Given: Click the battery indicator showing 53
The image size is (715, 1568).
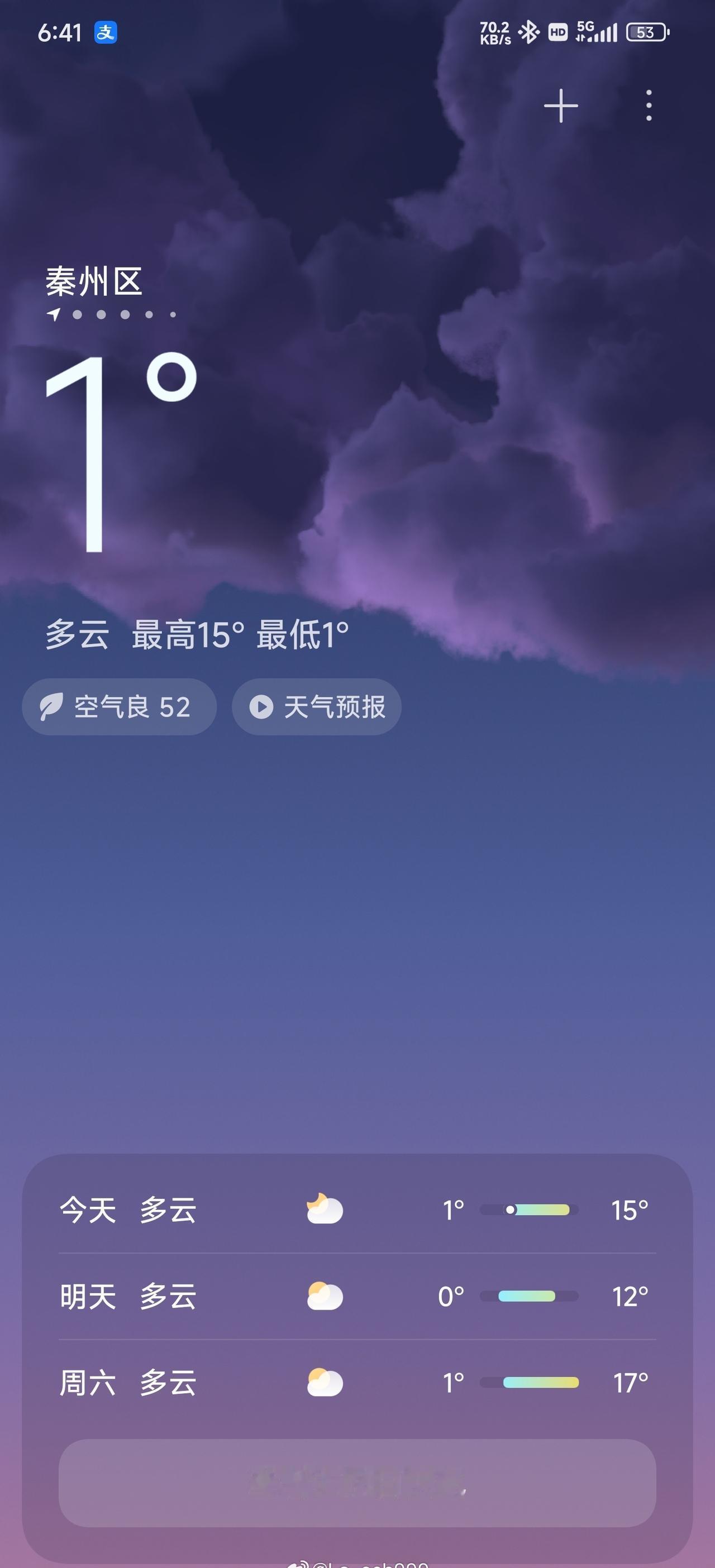Looking at the screenshot, I should tap(645, 31).
